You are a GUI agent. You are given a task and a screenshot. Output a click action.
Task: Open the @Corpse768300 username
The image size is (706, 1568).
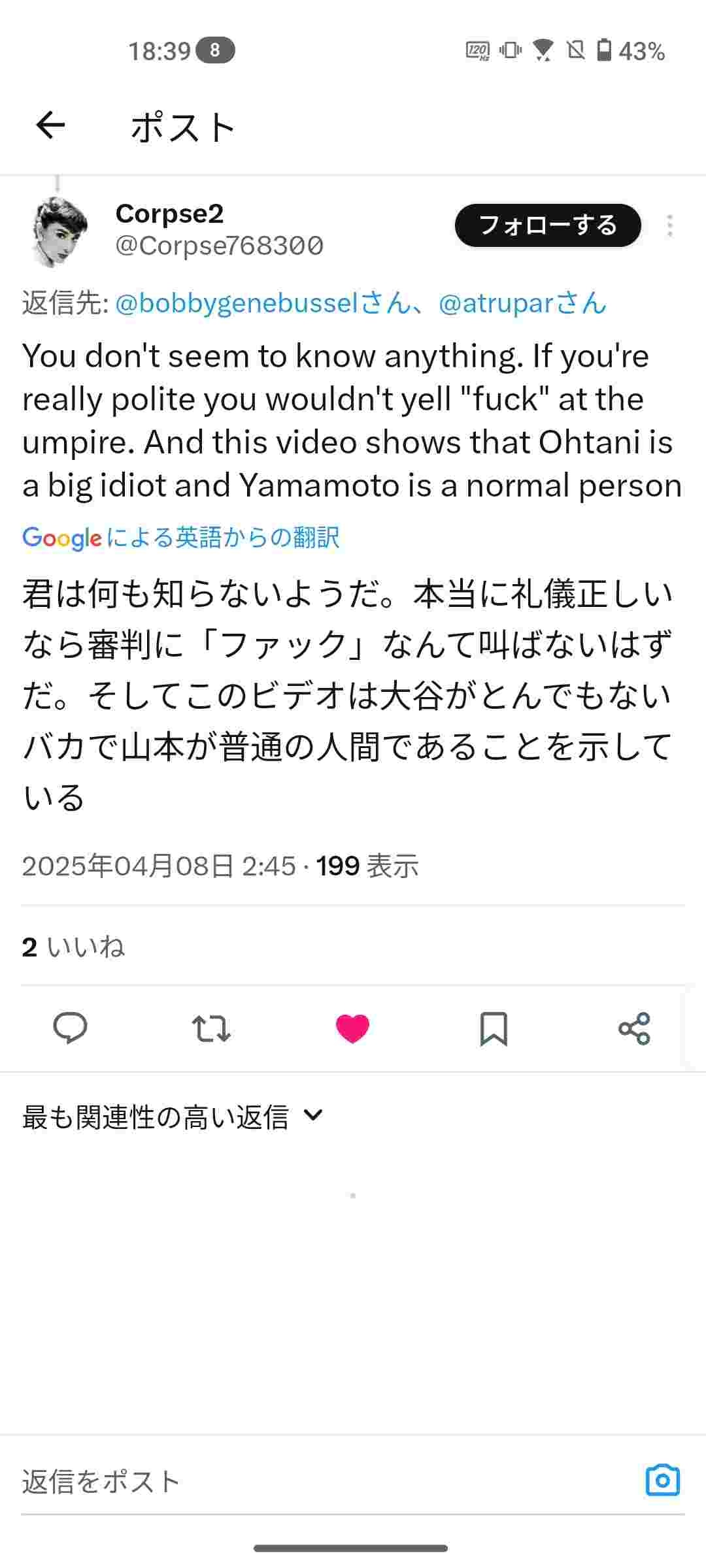coord(219,246)
